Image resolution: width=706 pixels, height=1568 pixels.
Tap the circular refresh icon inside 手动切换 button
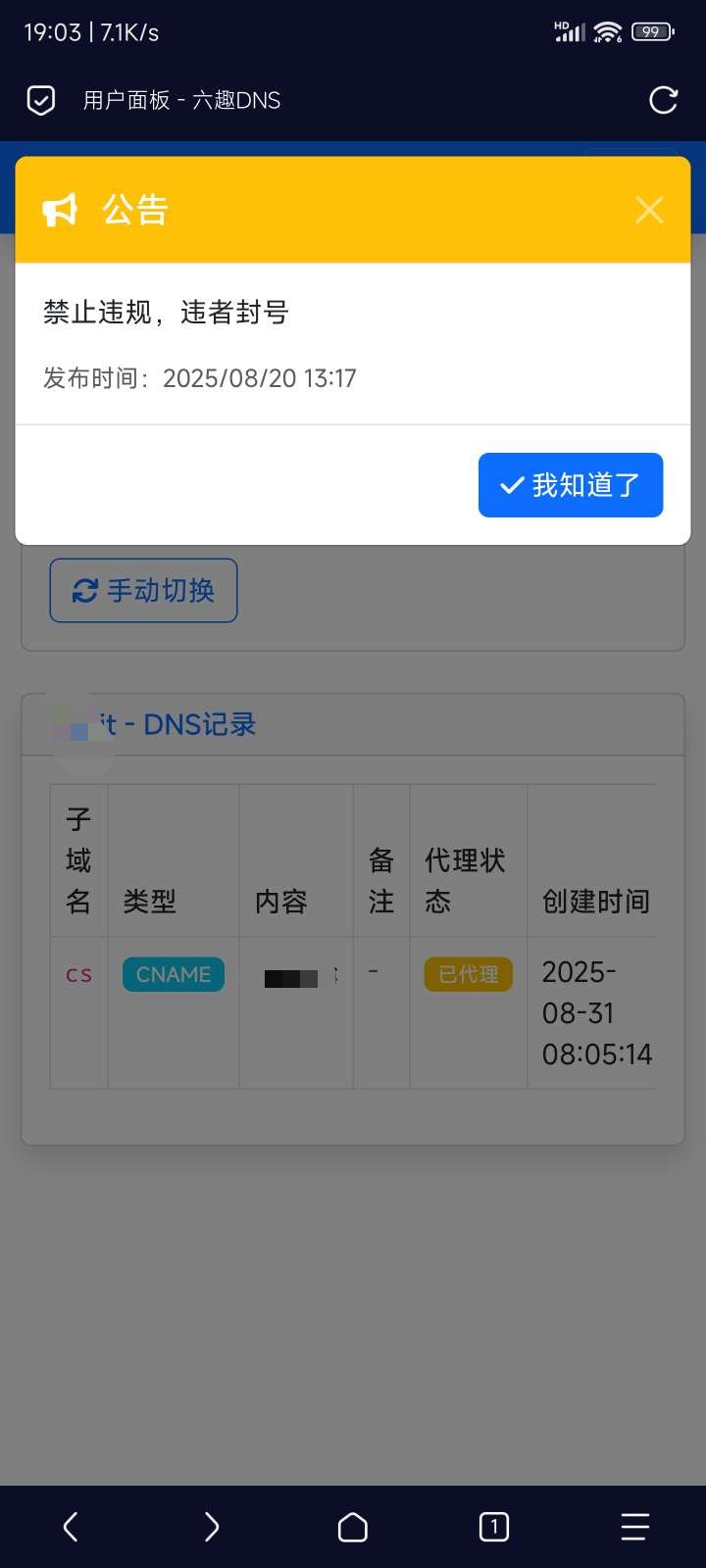[85, 590]
